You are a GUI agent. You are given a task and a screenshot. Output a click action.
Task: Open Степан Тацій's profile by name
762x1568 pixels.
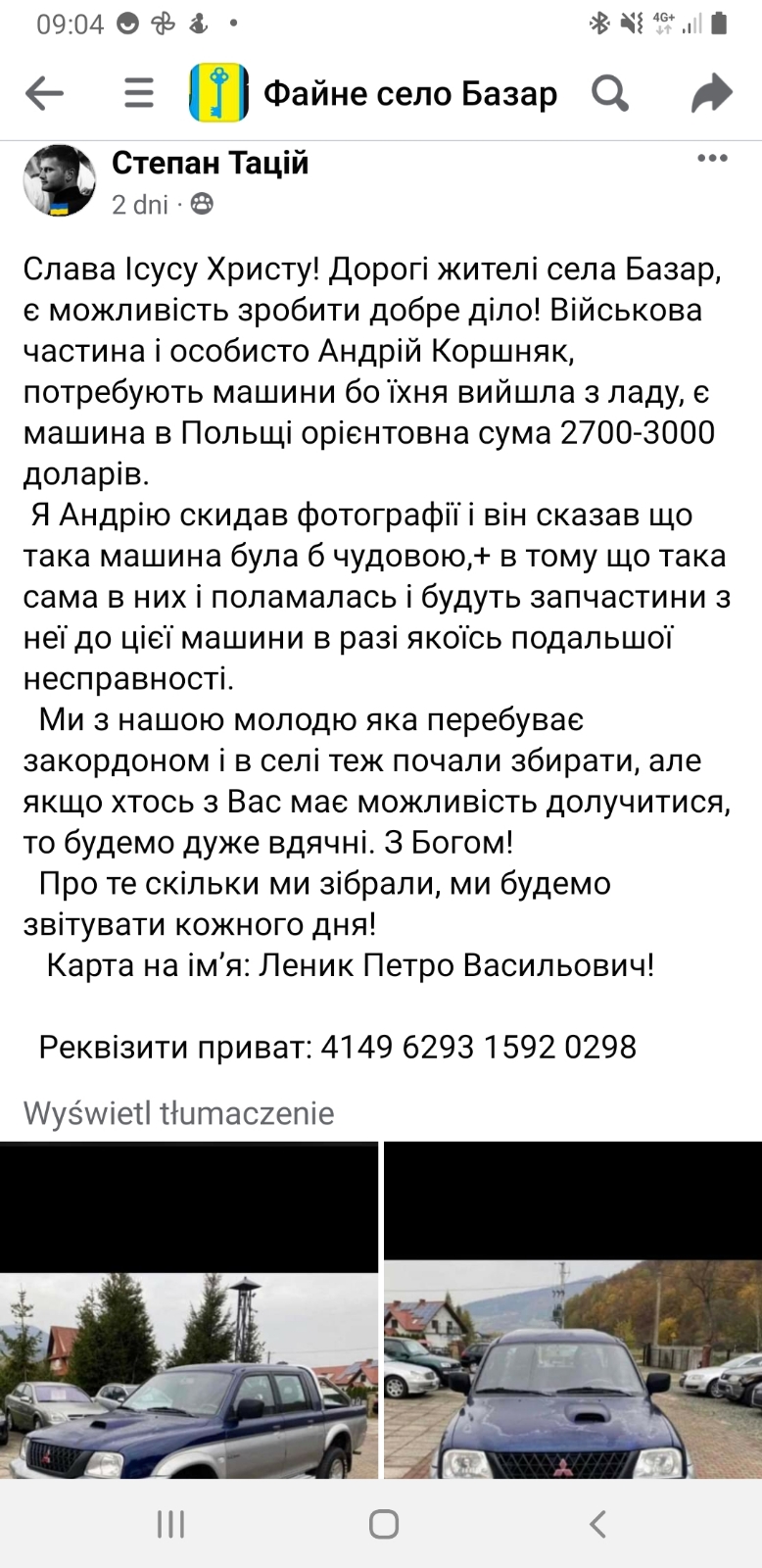[x=210, y=163]
